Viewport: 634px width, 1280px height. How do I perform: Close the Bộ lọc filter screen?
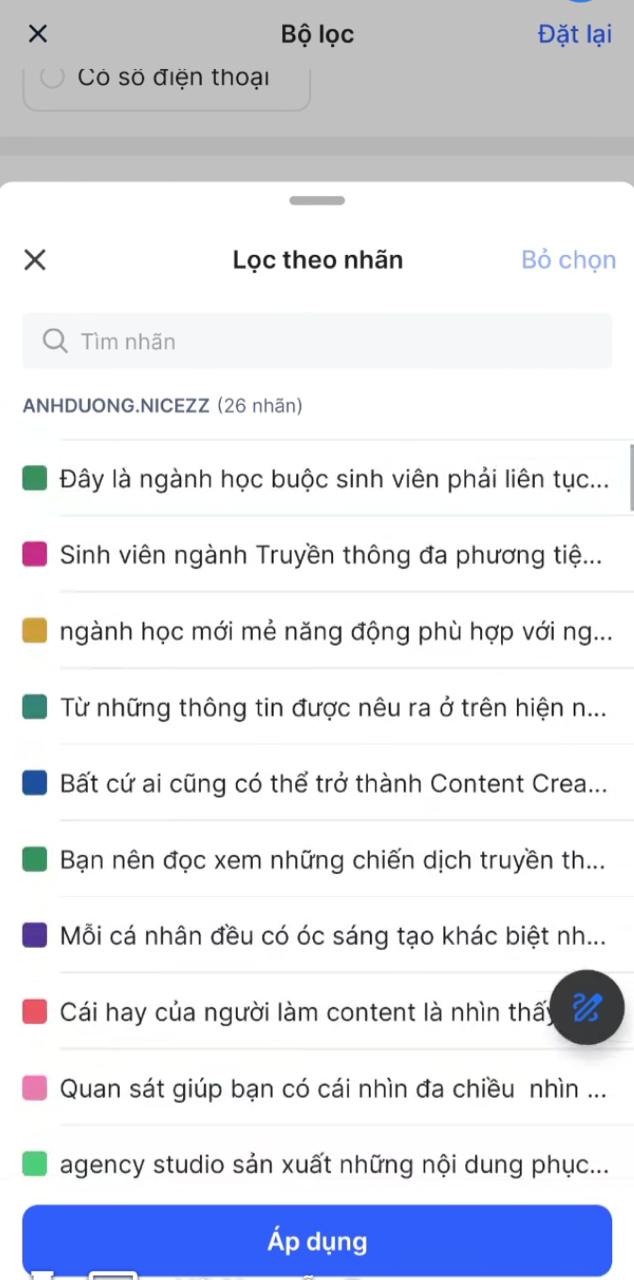[x=37, y=34]
